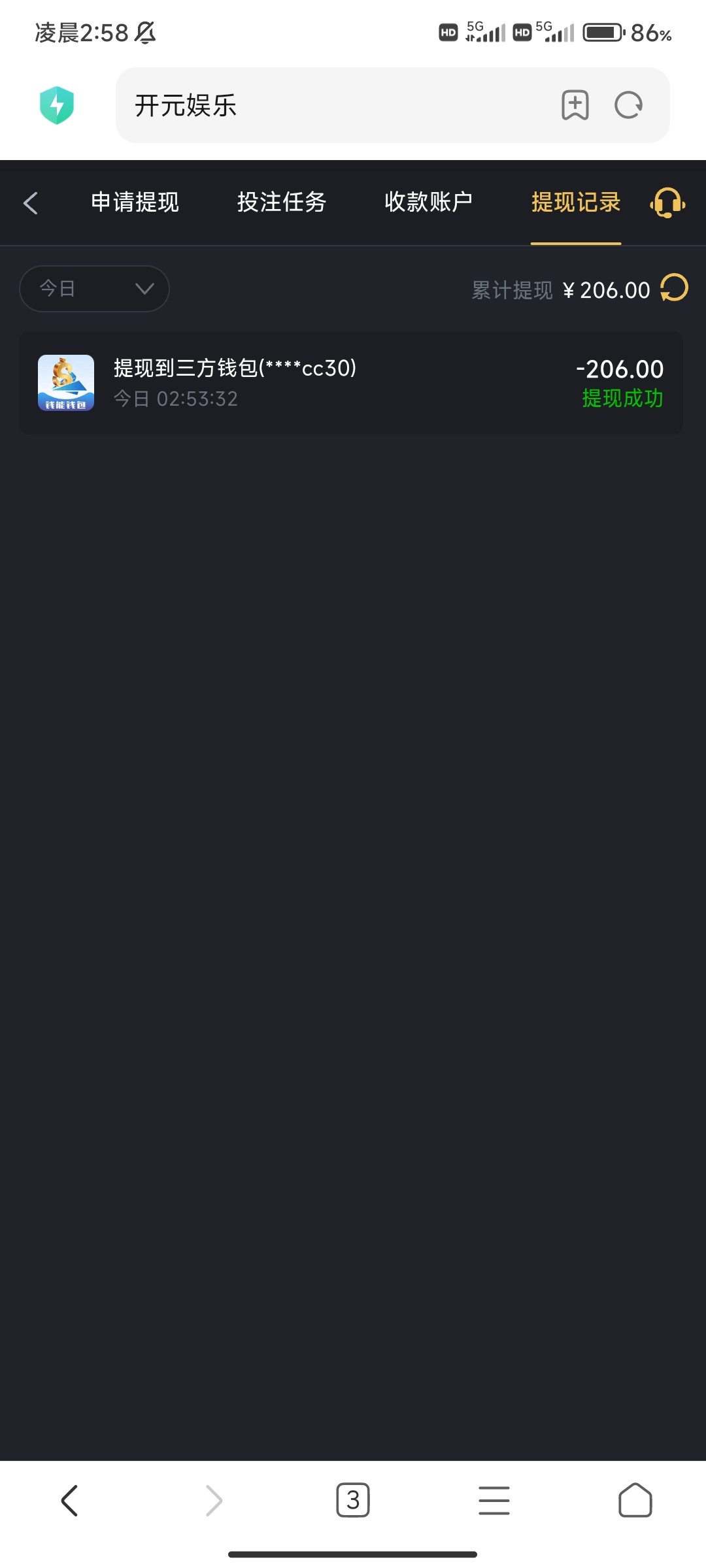The height and width of the screenshot is (1568, 706).
Task: Refresh the 累计提现 total
Action: (674, 288)
